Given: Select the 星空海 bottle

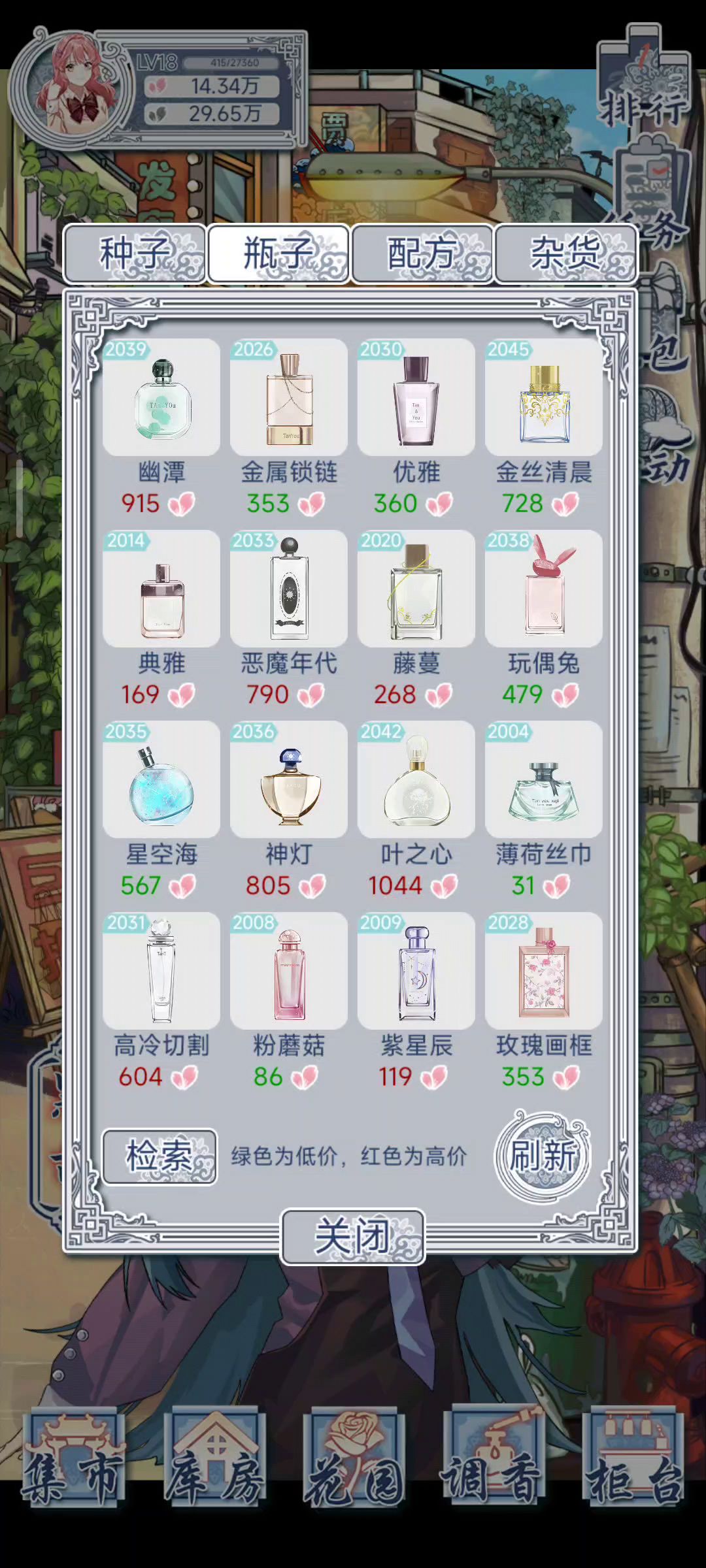Looking at the screenshot, I should click(x=161, y=780).
